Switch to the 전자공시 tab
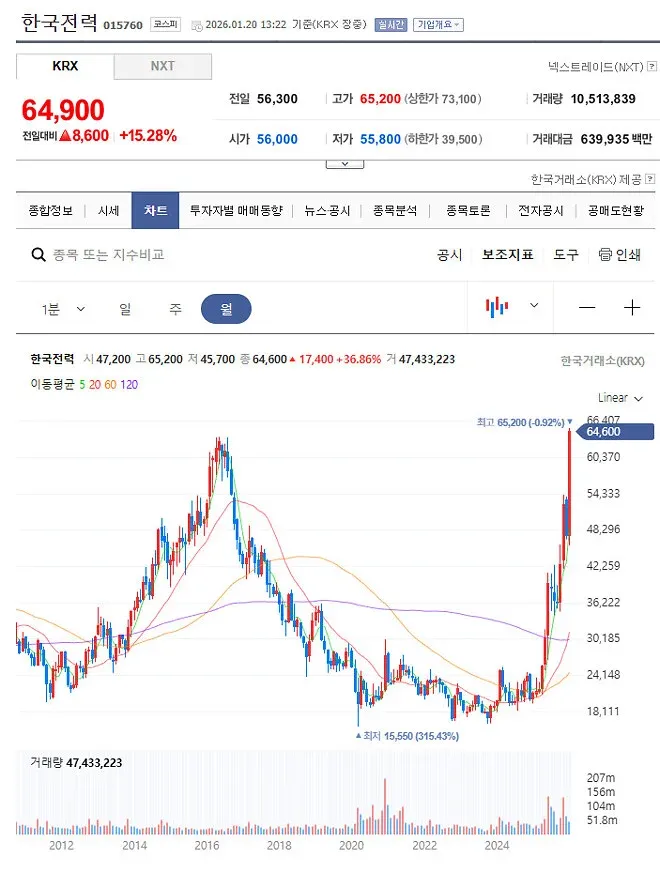The image size is (660, 873). coord(541,211)
